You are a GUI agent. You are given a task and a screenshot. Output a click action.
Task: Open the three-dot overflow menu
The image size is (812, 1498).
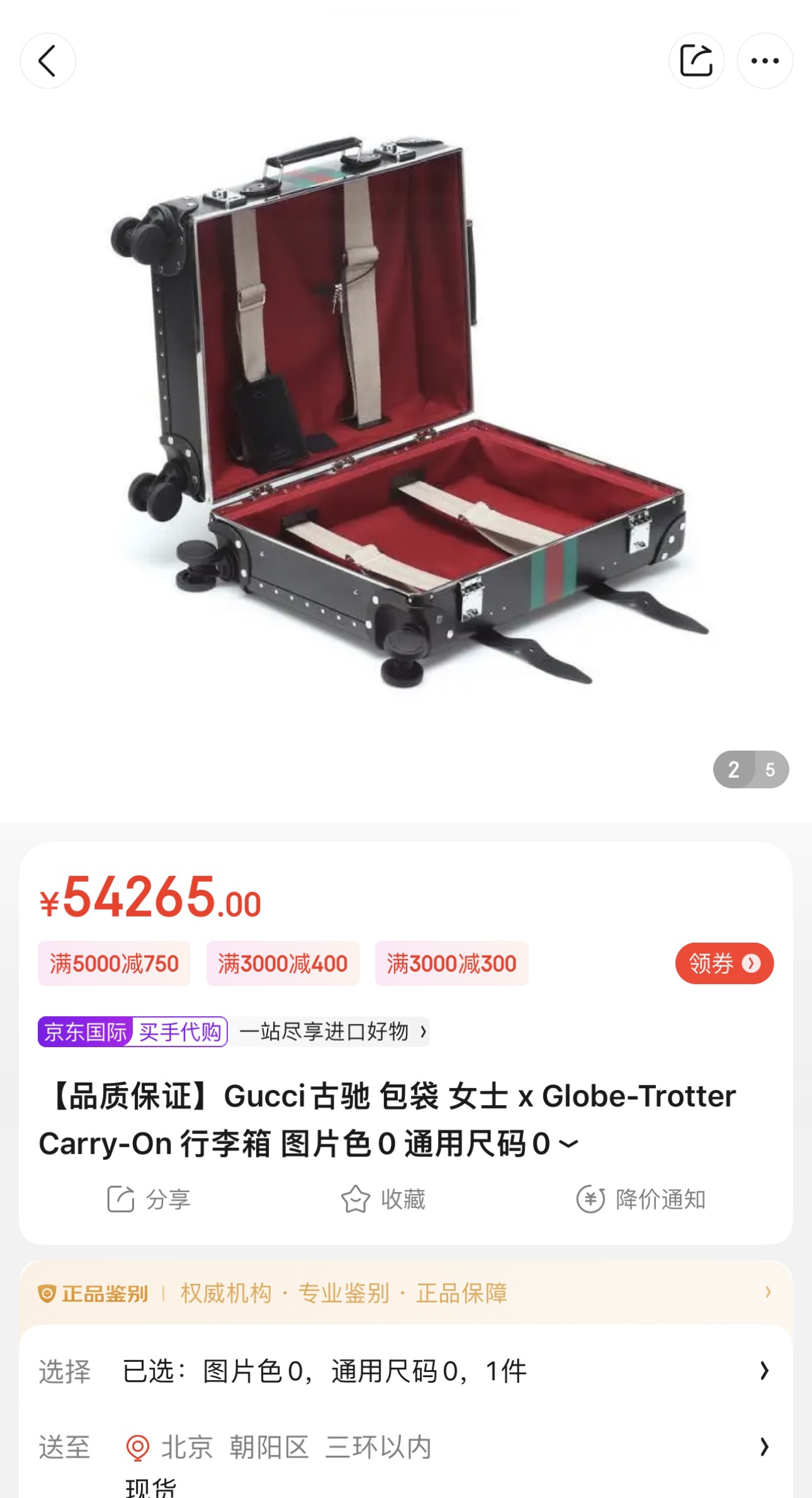coord(765,61)
